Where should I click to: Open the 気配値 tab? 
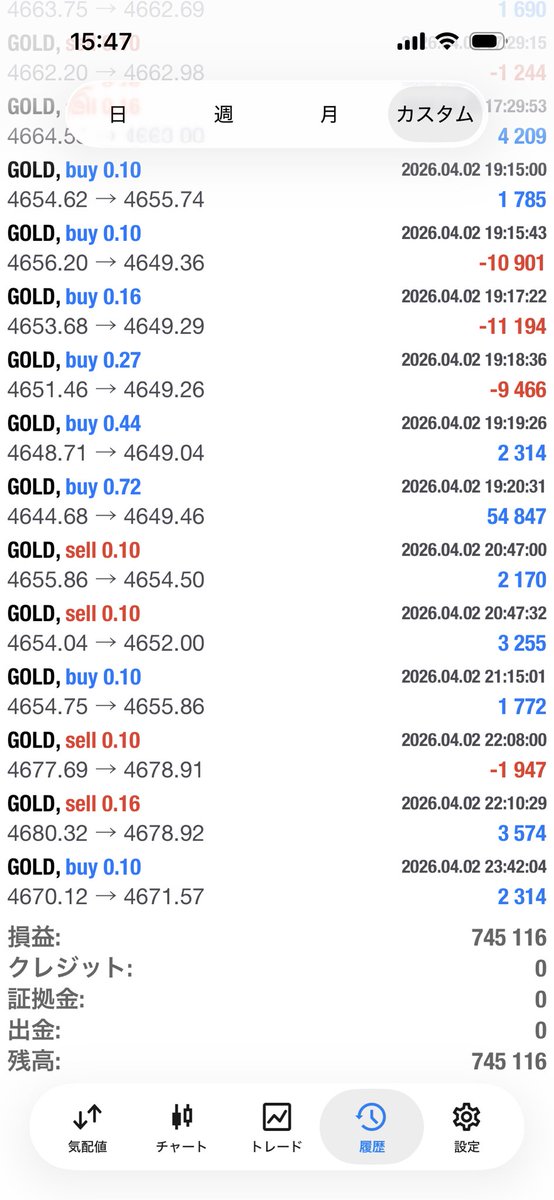coord(87,1128)
